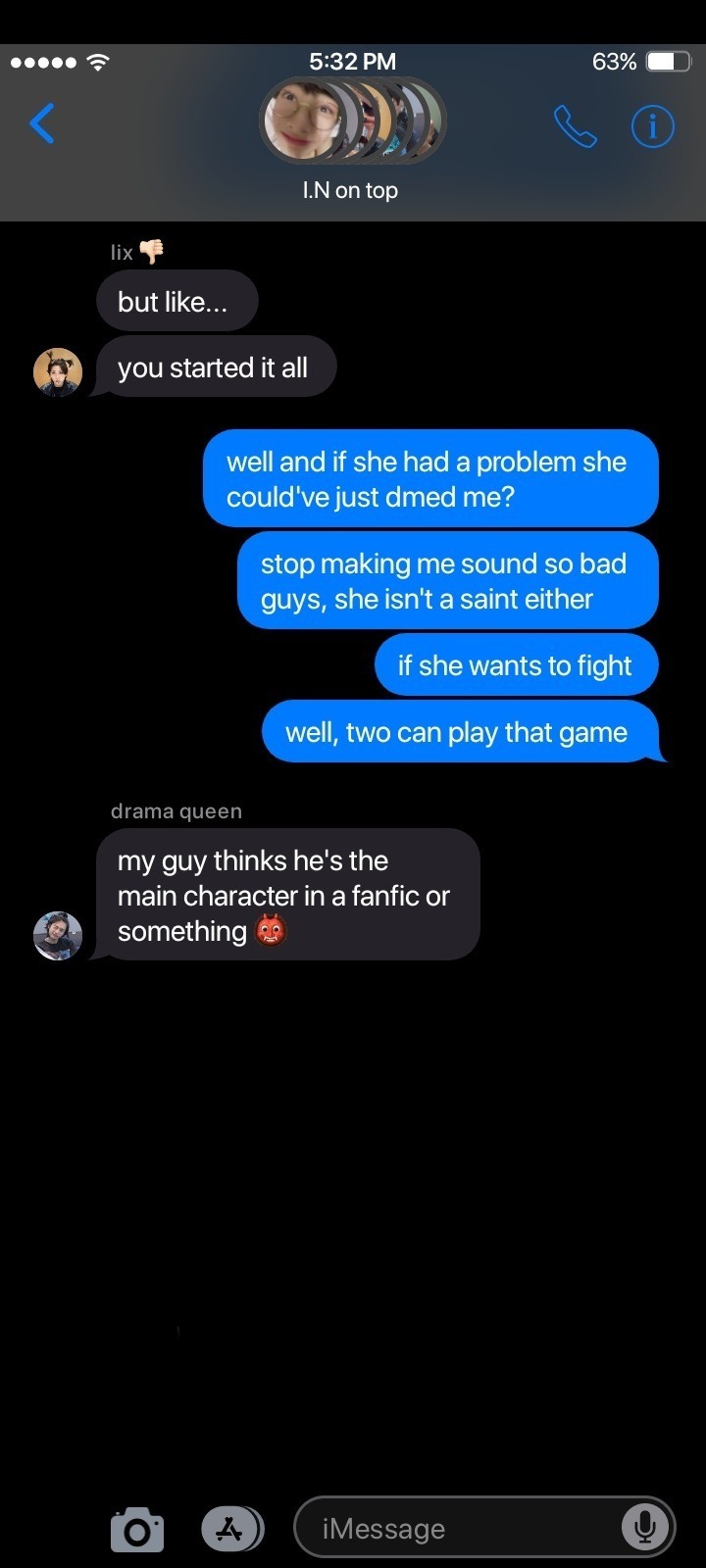Image resolution: width=706 pixels, height=1568 pixels.
Task: Go back to the messages list
Action: click(x=42, y=124)
